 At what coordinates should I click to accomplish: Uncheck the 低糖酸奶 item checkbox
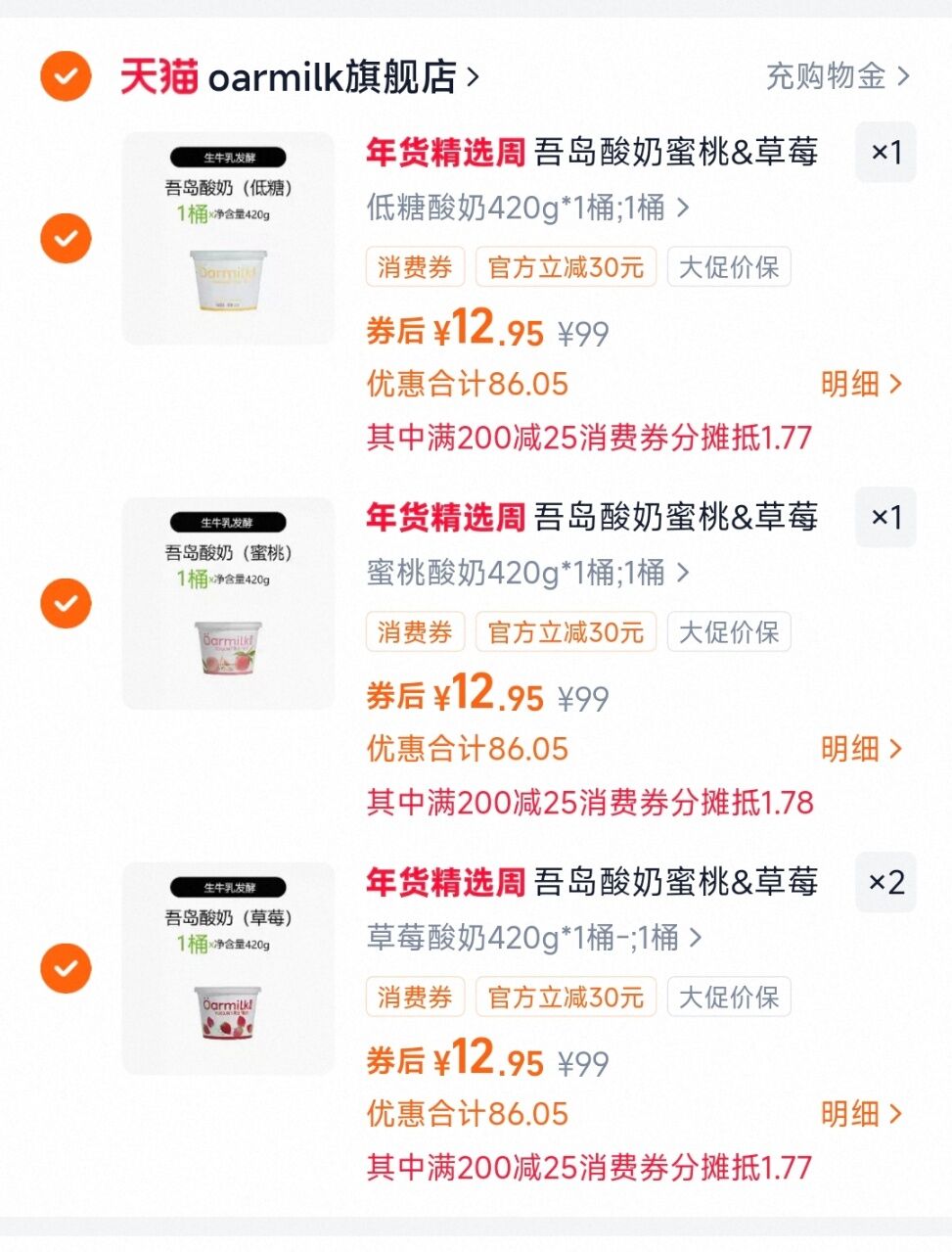(x=66, y=238)
